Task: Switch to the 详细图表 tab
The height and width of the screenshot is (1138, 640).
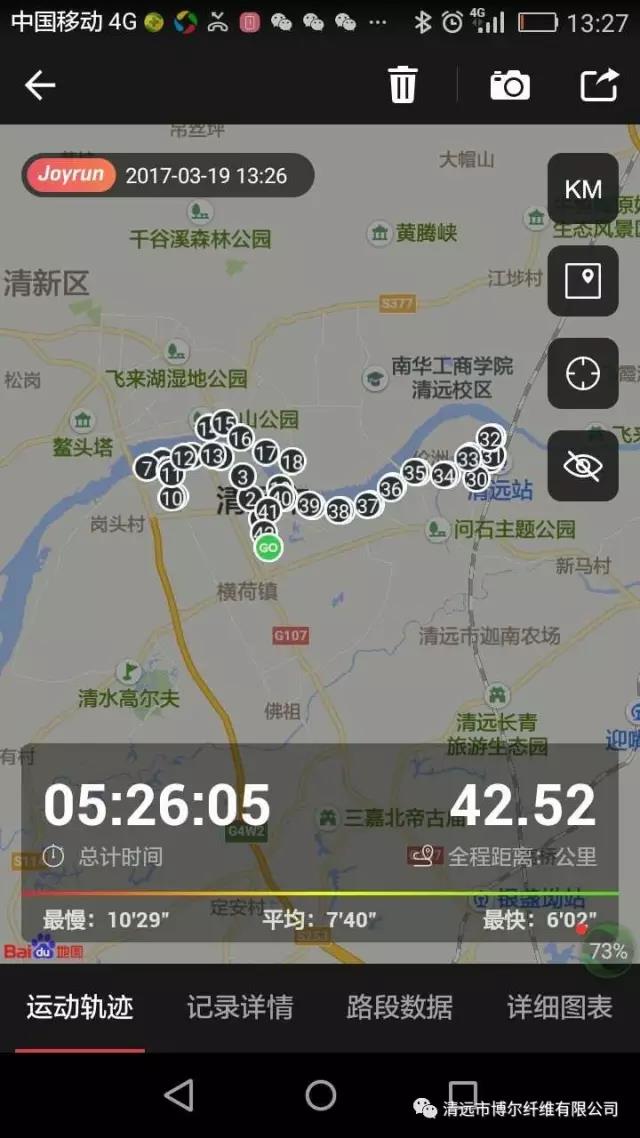Action: tap(559, 1007)
